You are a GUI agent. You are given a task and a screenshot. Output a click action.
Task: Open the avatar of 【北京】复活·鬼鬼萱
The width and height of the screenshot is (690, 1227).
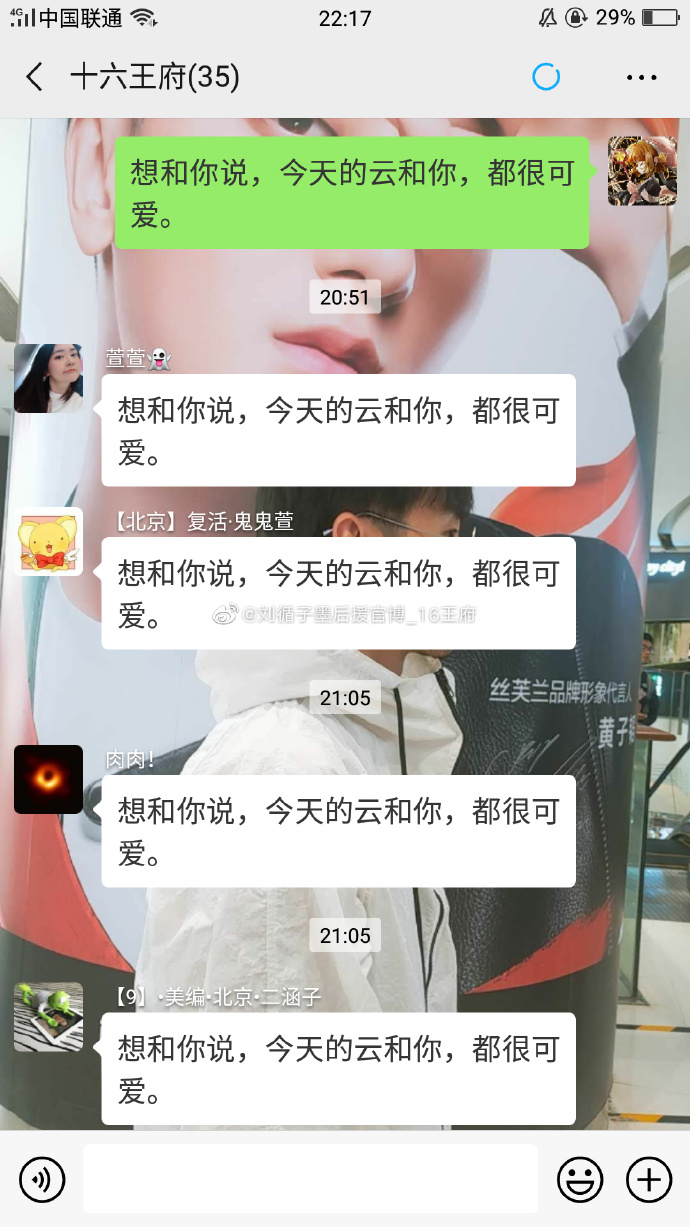coord(48,541)
